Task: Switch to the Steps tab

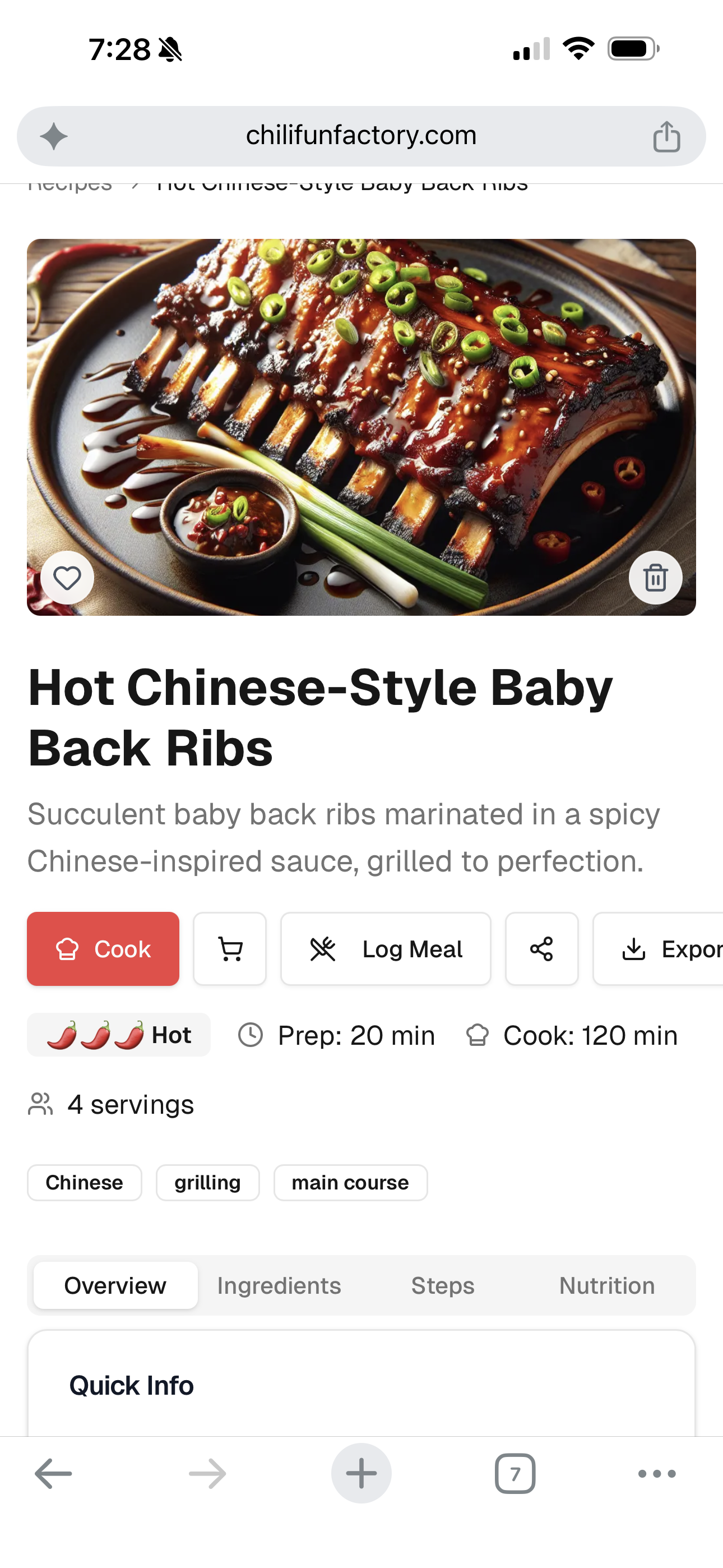Action: coord(442,1285)
